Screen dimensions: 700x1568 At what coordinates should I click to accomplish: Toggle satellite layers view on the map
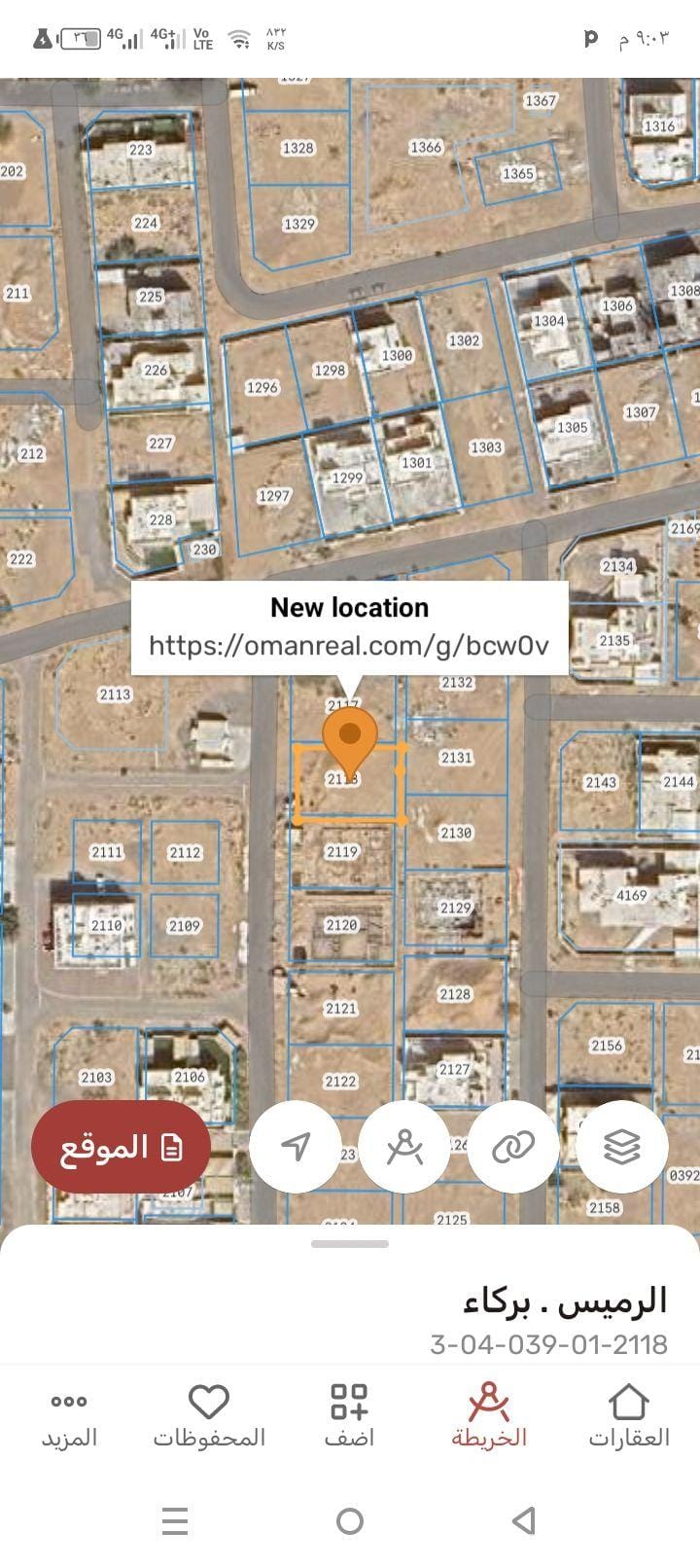(622, 1146)
